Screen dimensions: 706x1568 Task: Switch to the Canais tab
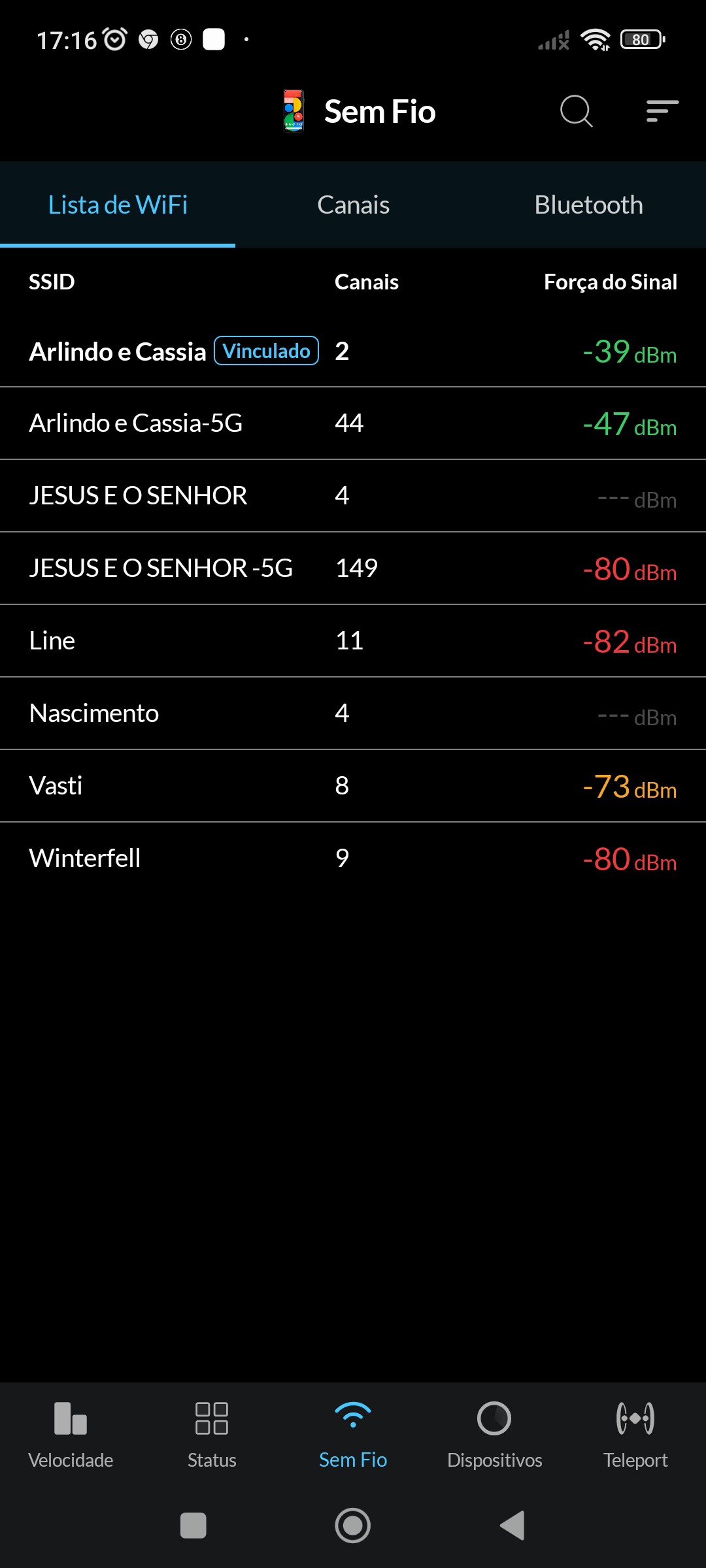click(x=353, y=205)
